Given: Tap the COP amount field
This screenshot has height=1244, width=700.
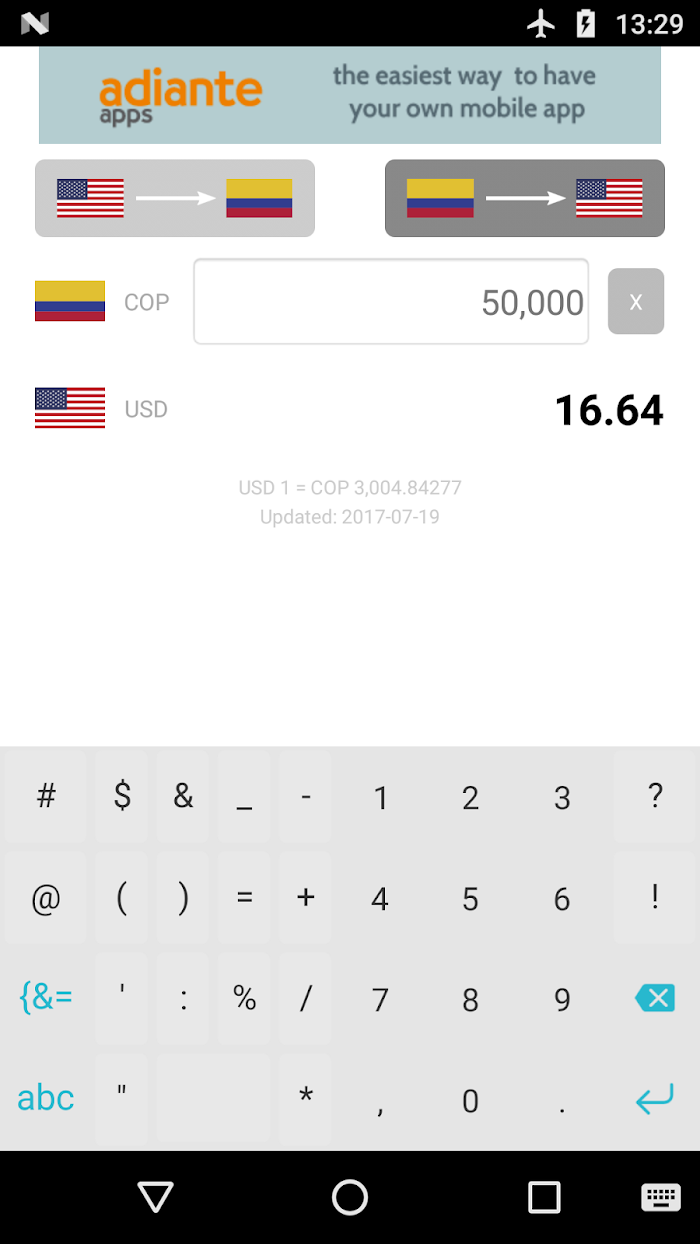Looking at the screenshot, I should 391,301.
